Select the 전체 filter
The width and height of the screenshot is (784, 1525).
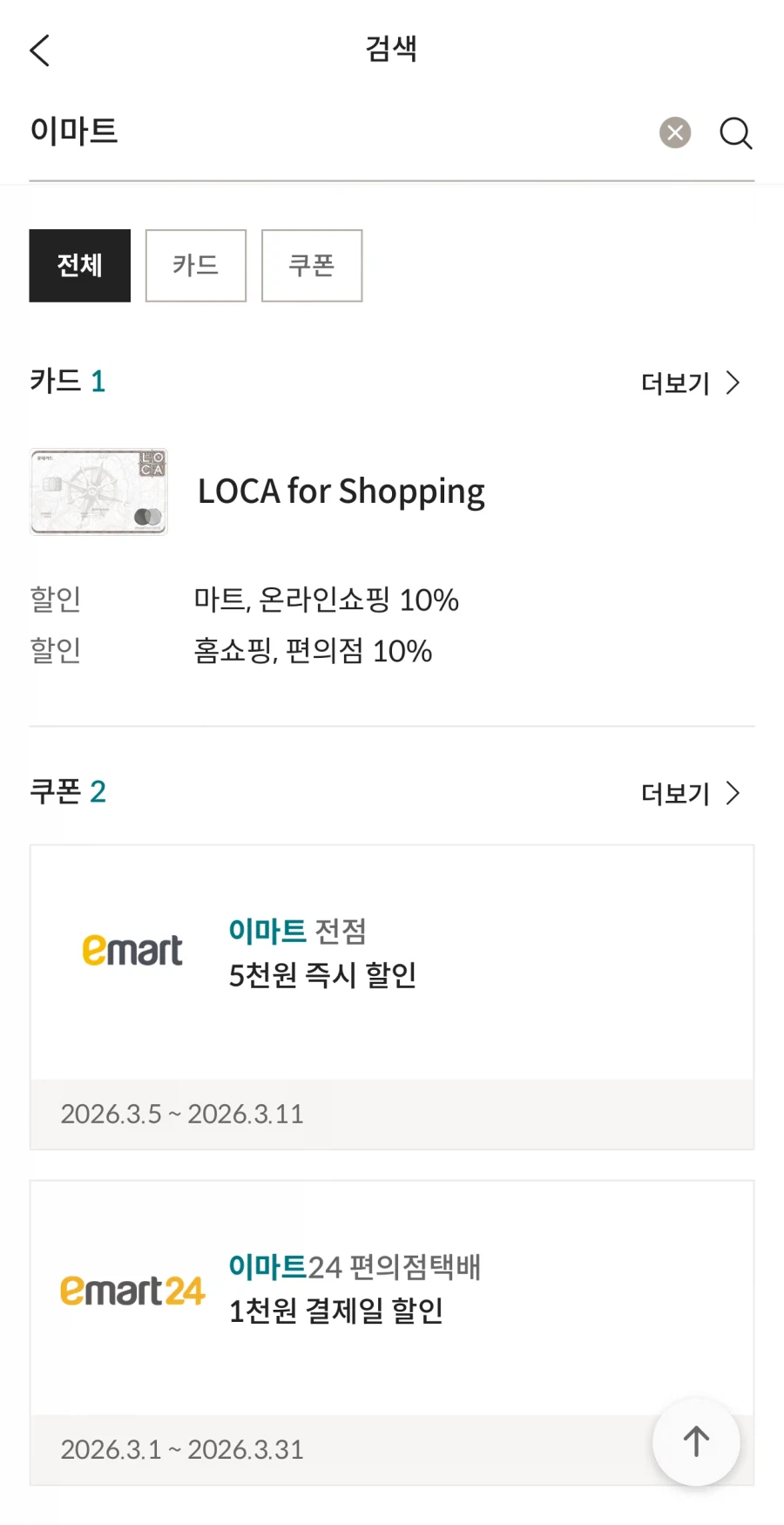(79, 265)
